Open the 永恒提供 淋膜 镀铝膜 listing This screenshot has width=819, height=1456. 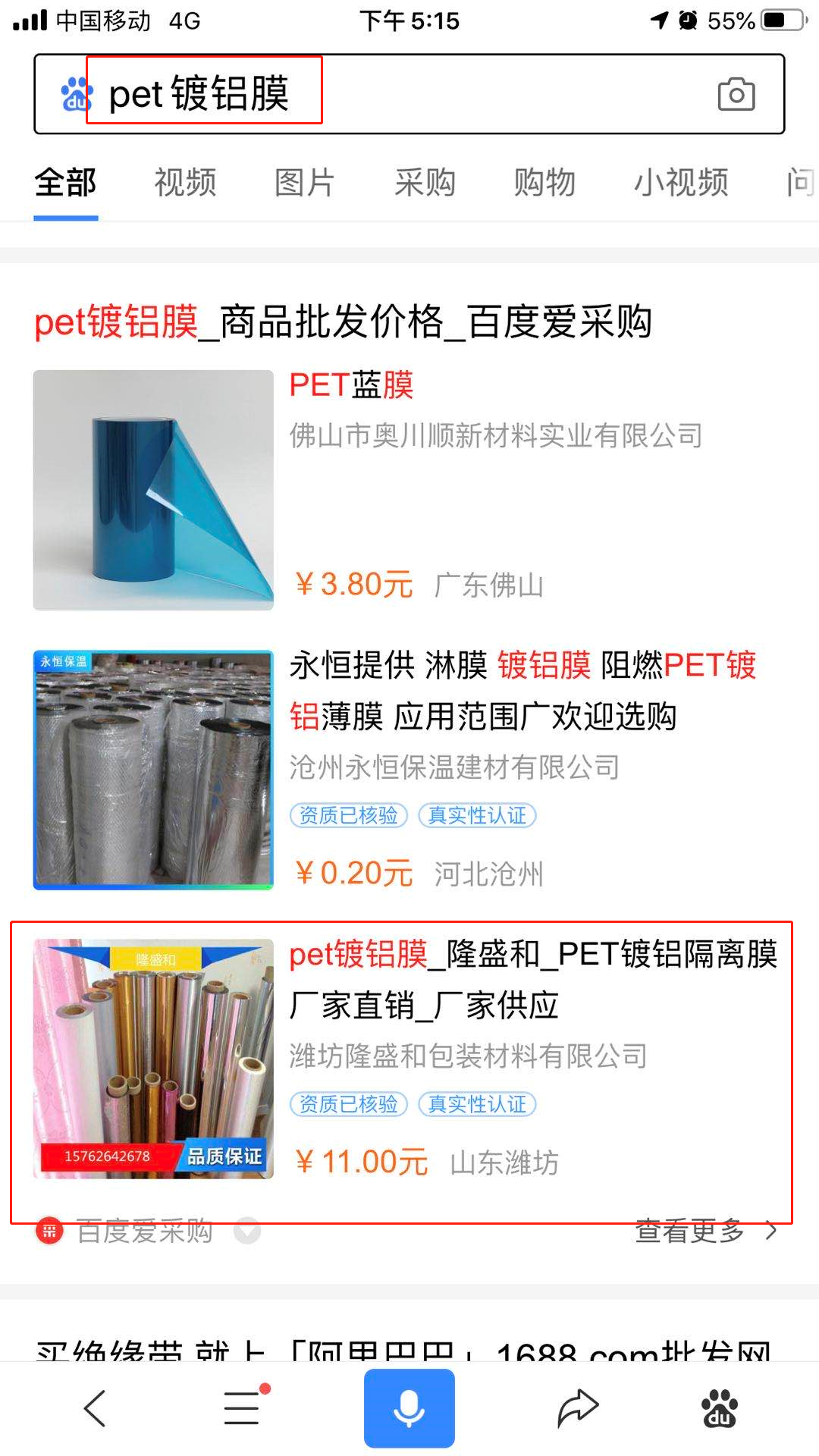(522, 690)
